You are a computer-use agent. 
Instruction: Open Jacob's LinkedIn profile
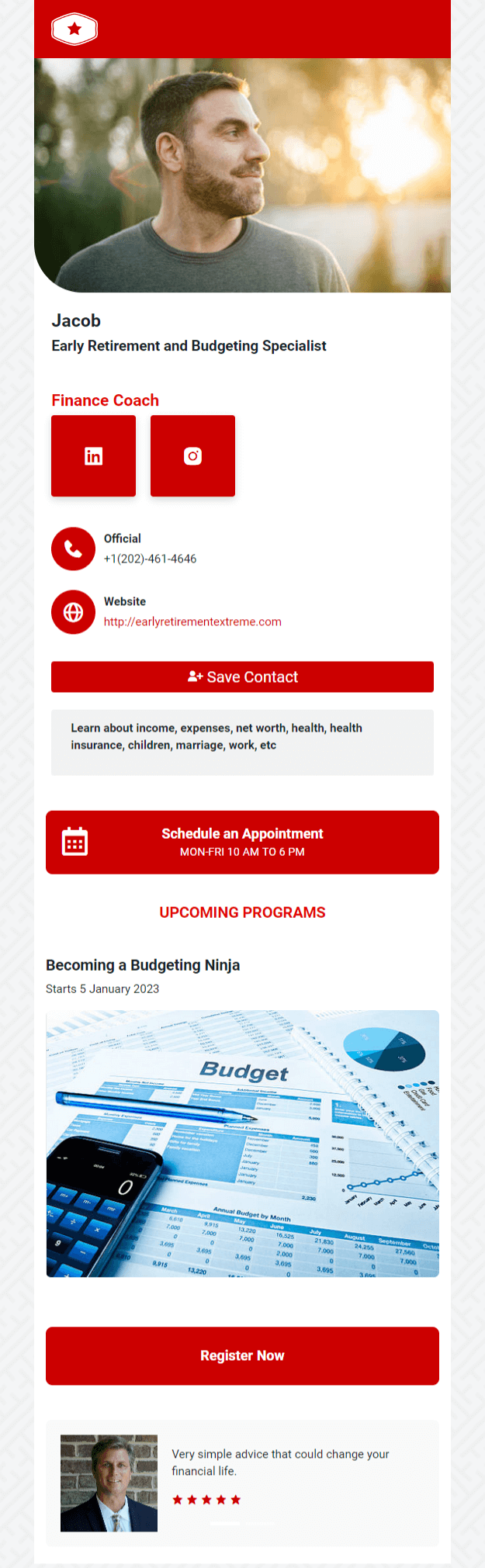tap(93, 456)
